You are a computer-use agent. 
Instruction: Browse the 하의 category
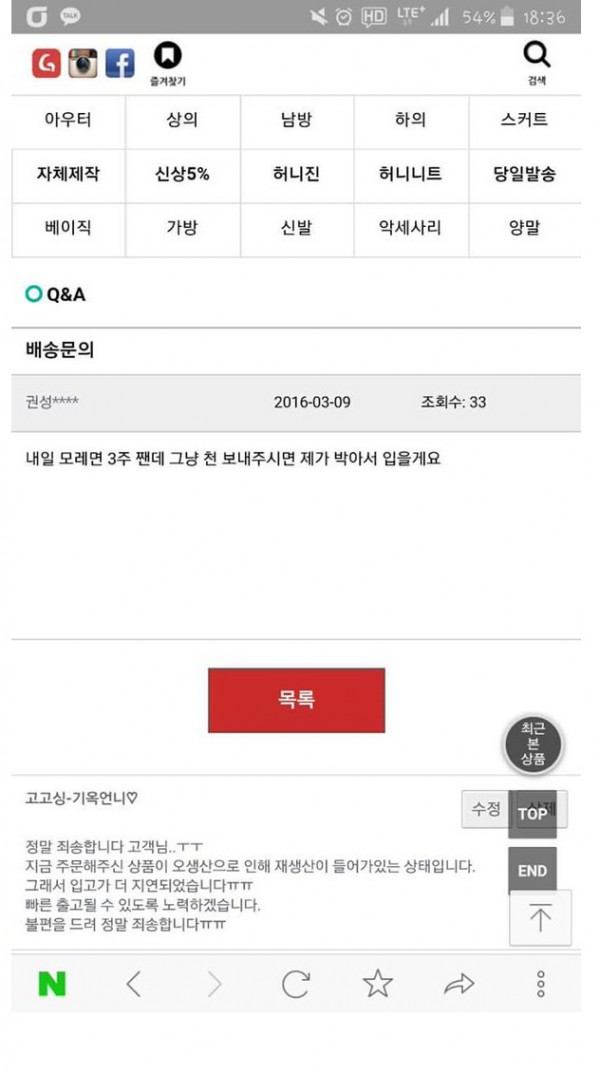point(410,120)
